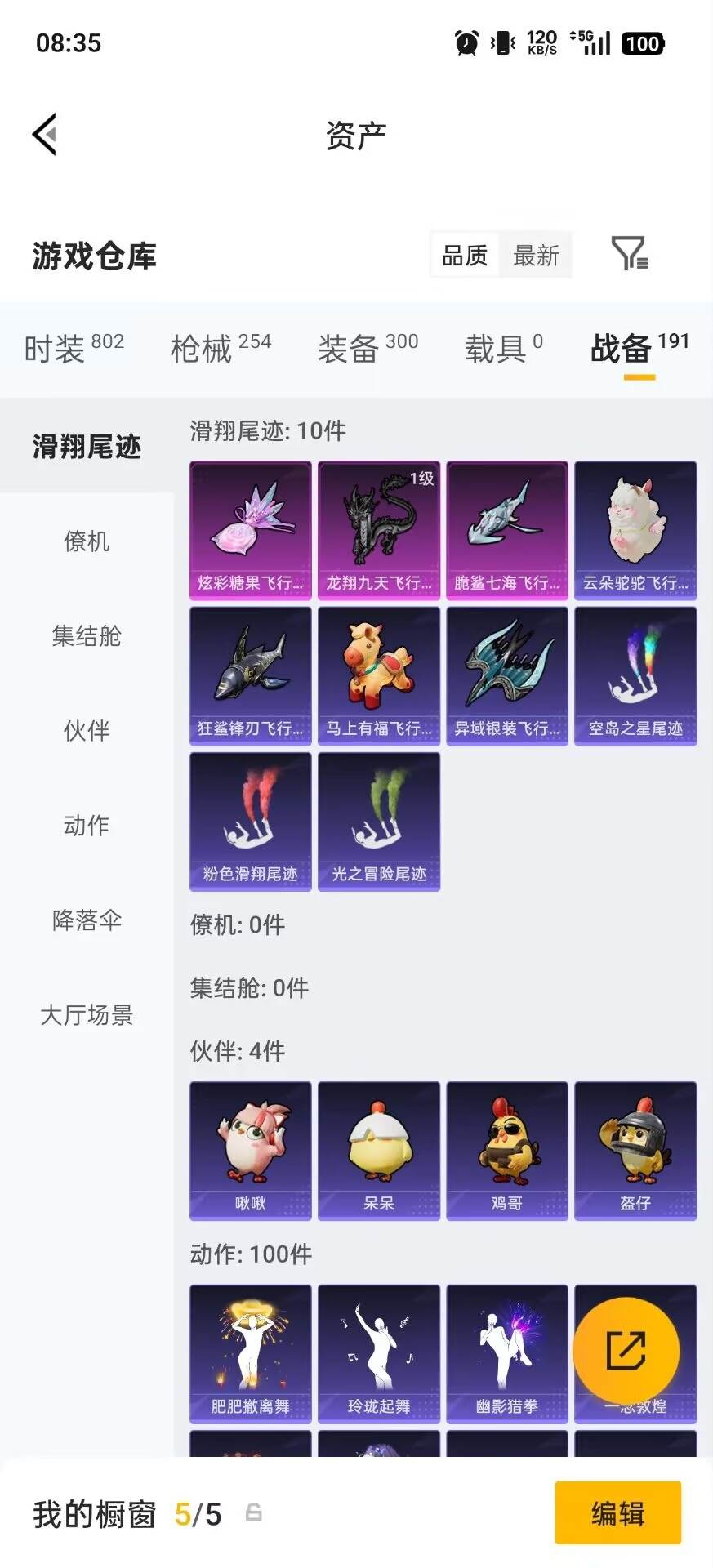713x1568 pixels.
Task: Select the partner 呆呆
Action: (x=378, y=1150)
